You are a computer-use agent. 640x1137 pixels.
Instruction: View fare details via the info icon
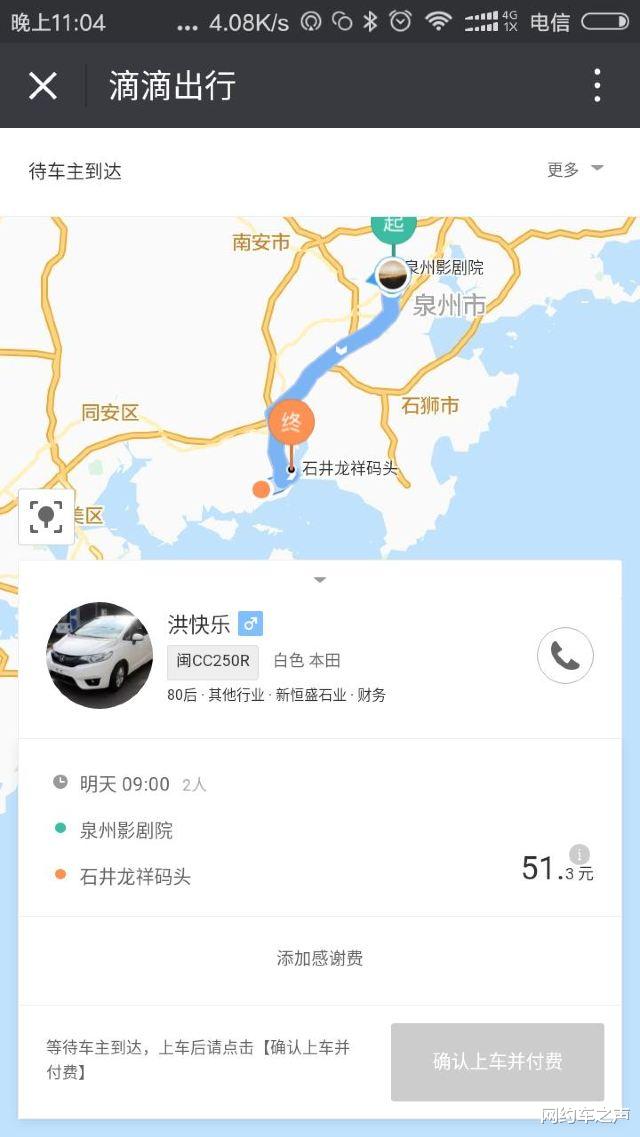click(x=579, y=853)
